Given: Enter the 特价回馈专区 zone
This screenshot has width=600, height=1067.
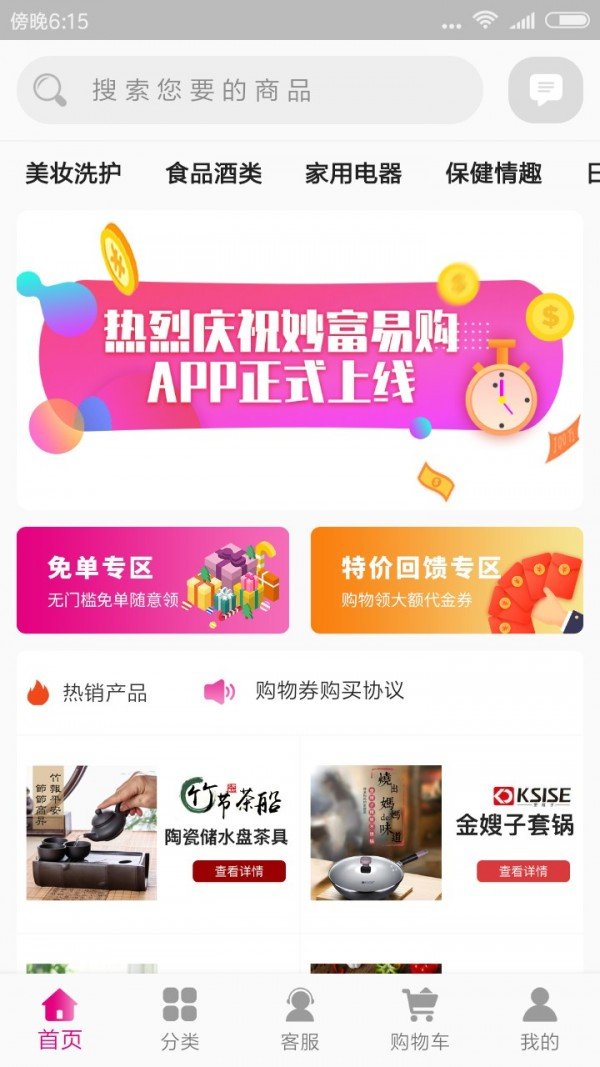Looking at the screenshot, I should 447,580.
